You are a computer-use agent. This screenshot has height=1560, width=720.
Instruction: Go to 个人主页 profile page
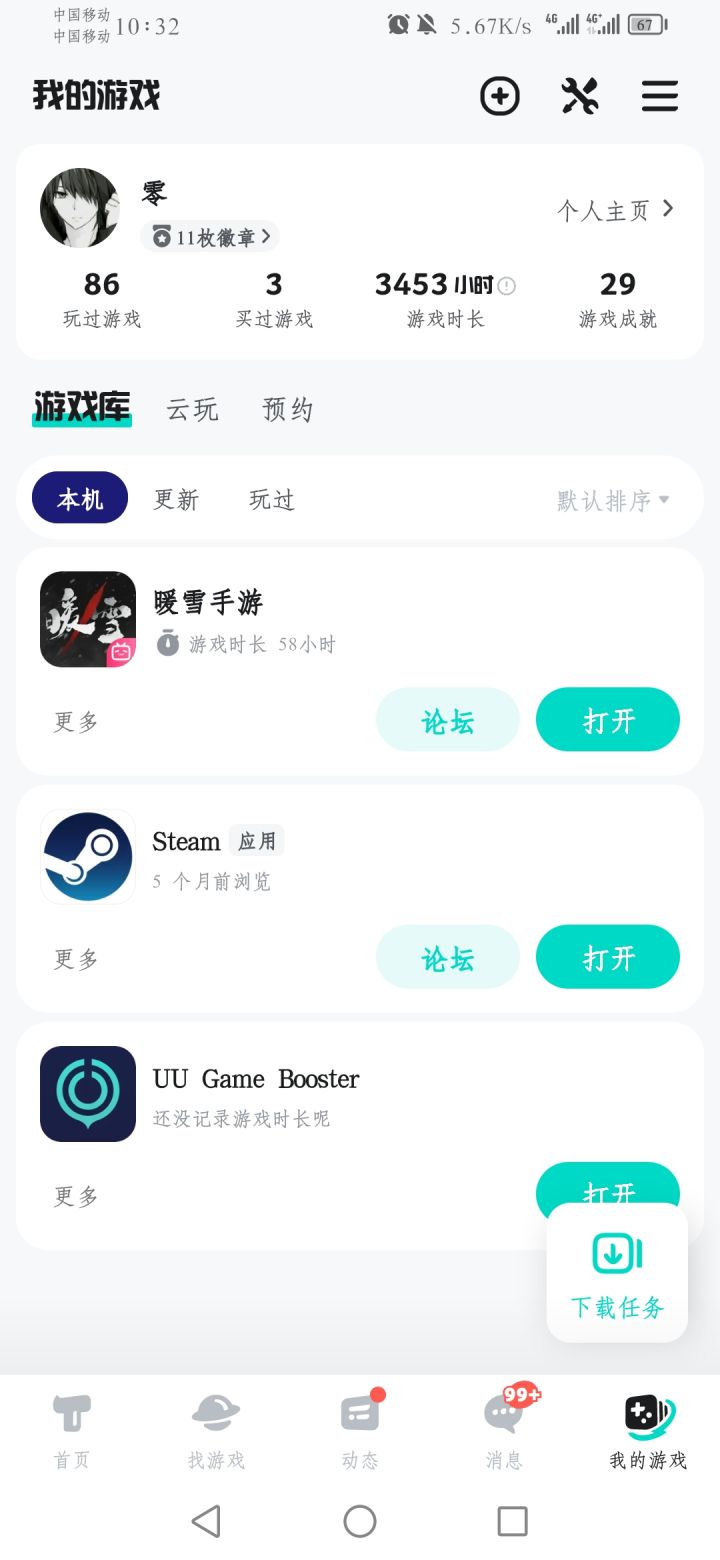[615, 210]
